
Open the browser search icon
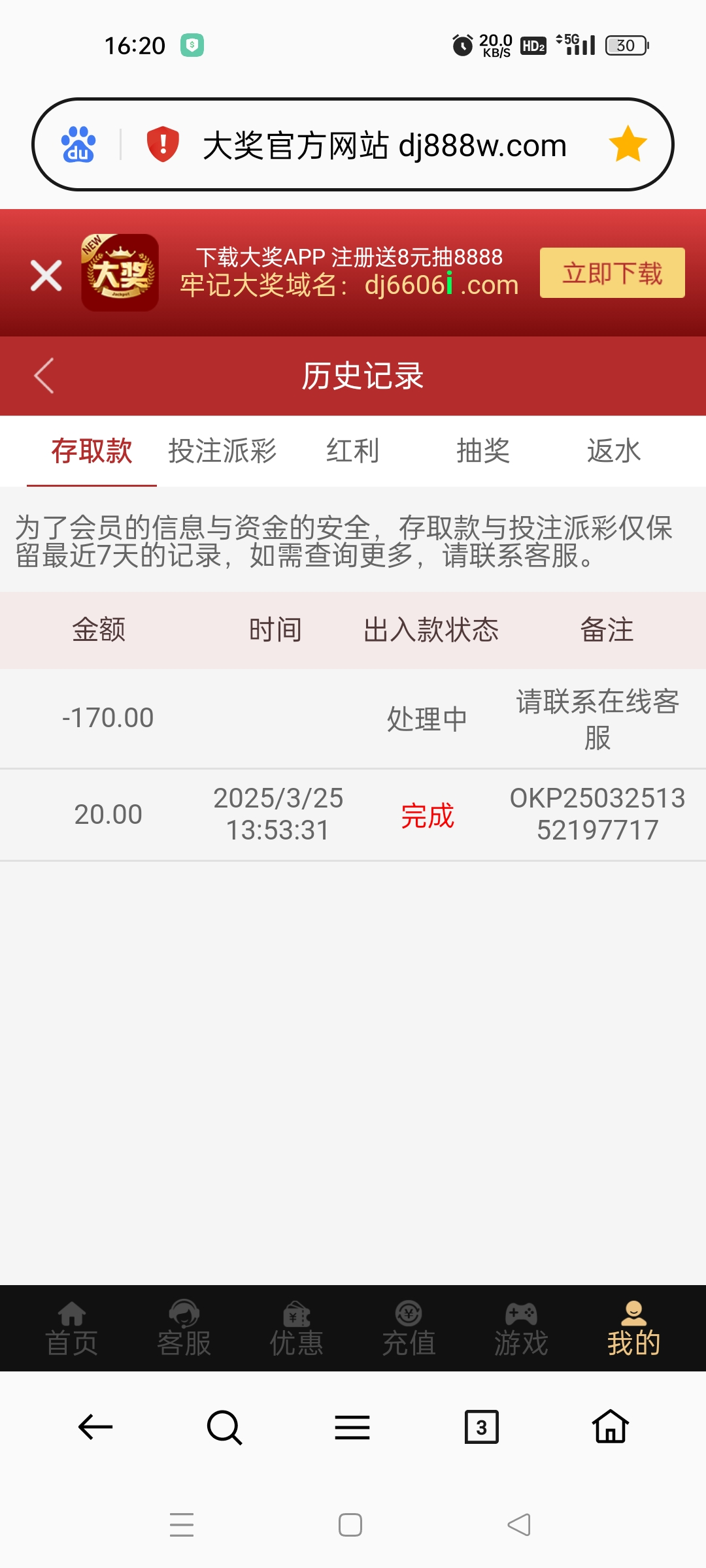(x=224, y=1427)
